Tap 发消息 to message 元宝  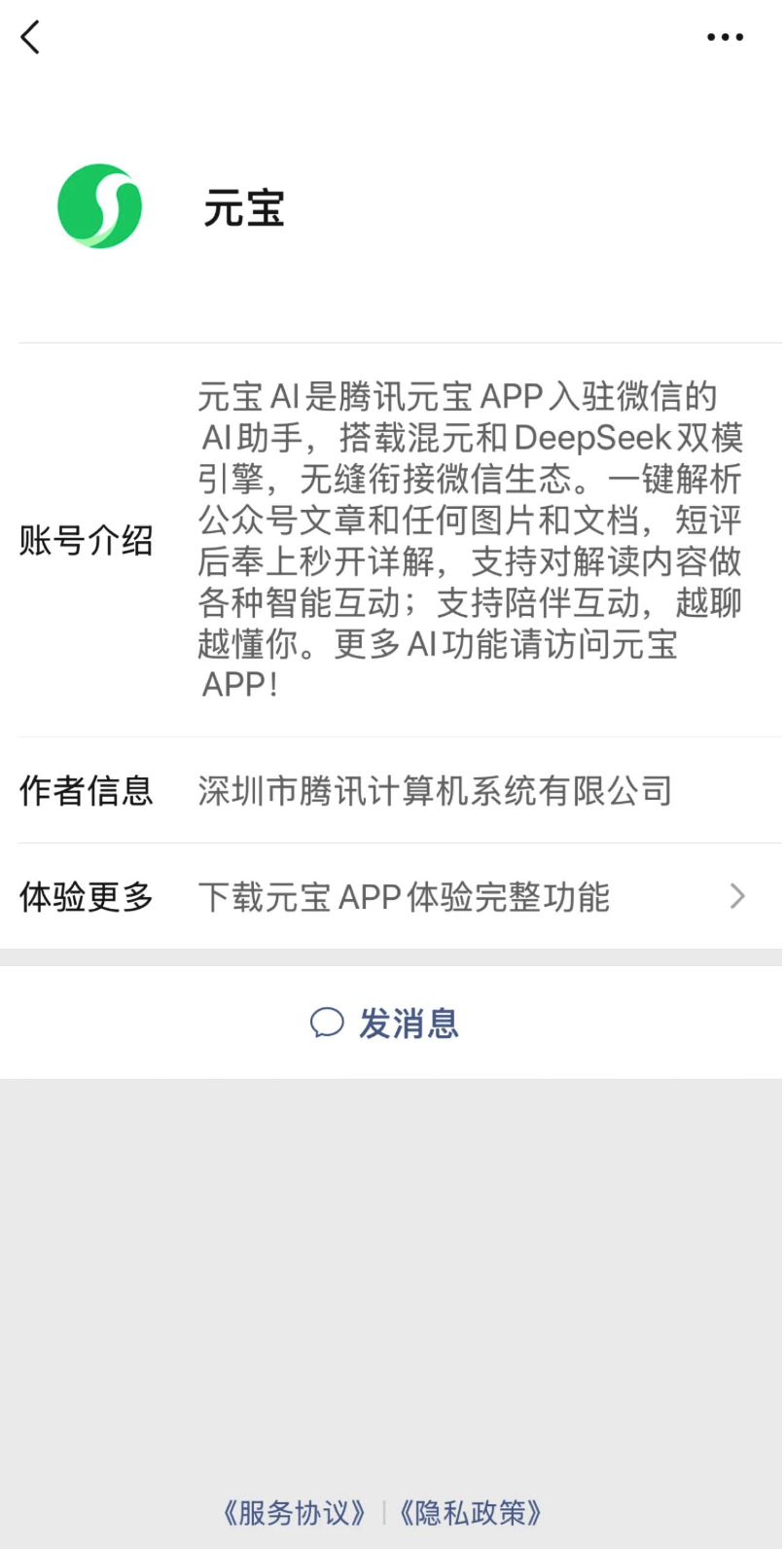[386, 1024]
